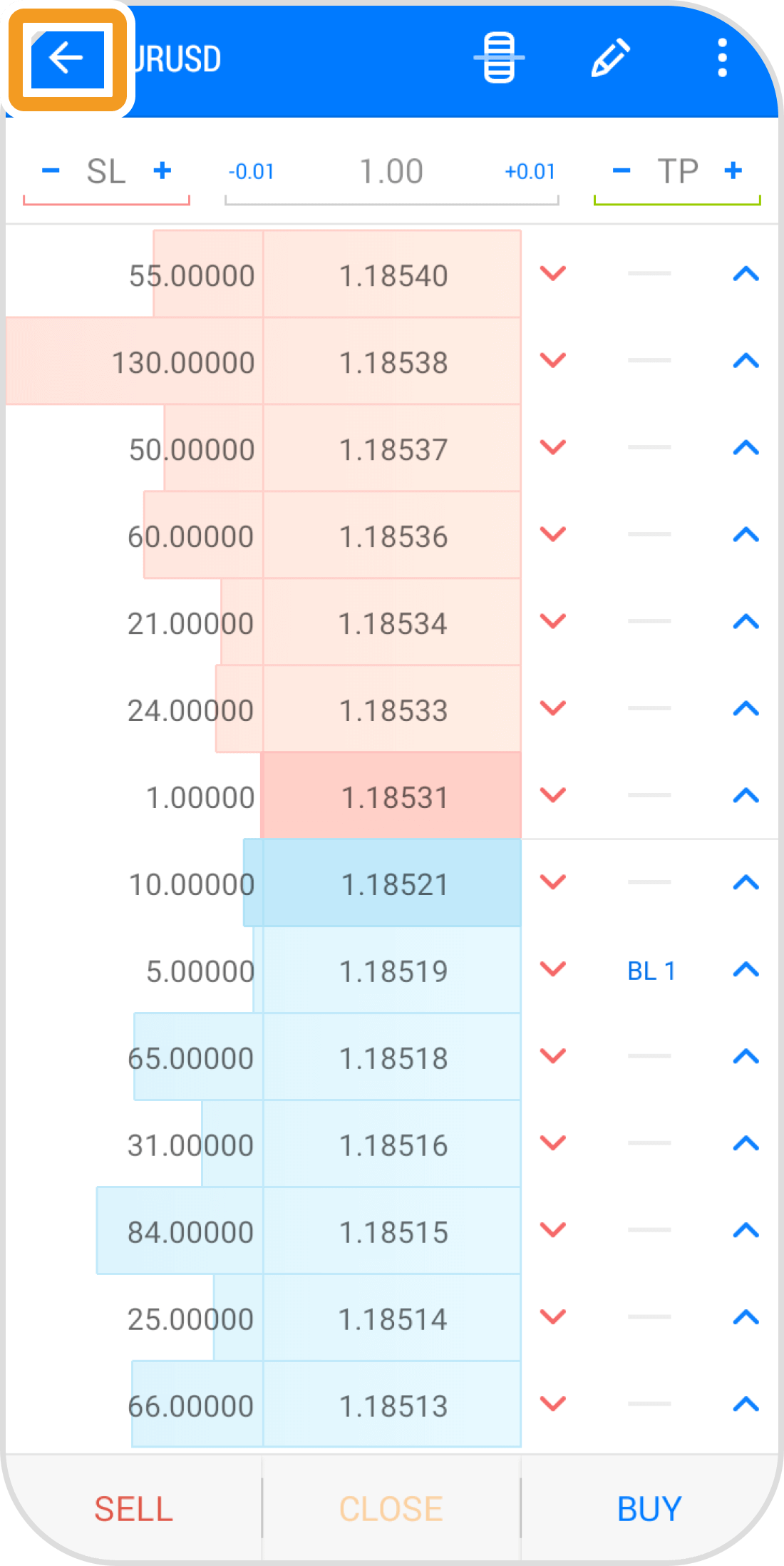Select the BL 1 order at 1.18519
Image resolution: width=784 pixels, height=1566 pixels.
tap(651, 971)
